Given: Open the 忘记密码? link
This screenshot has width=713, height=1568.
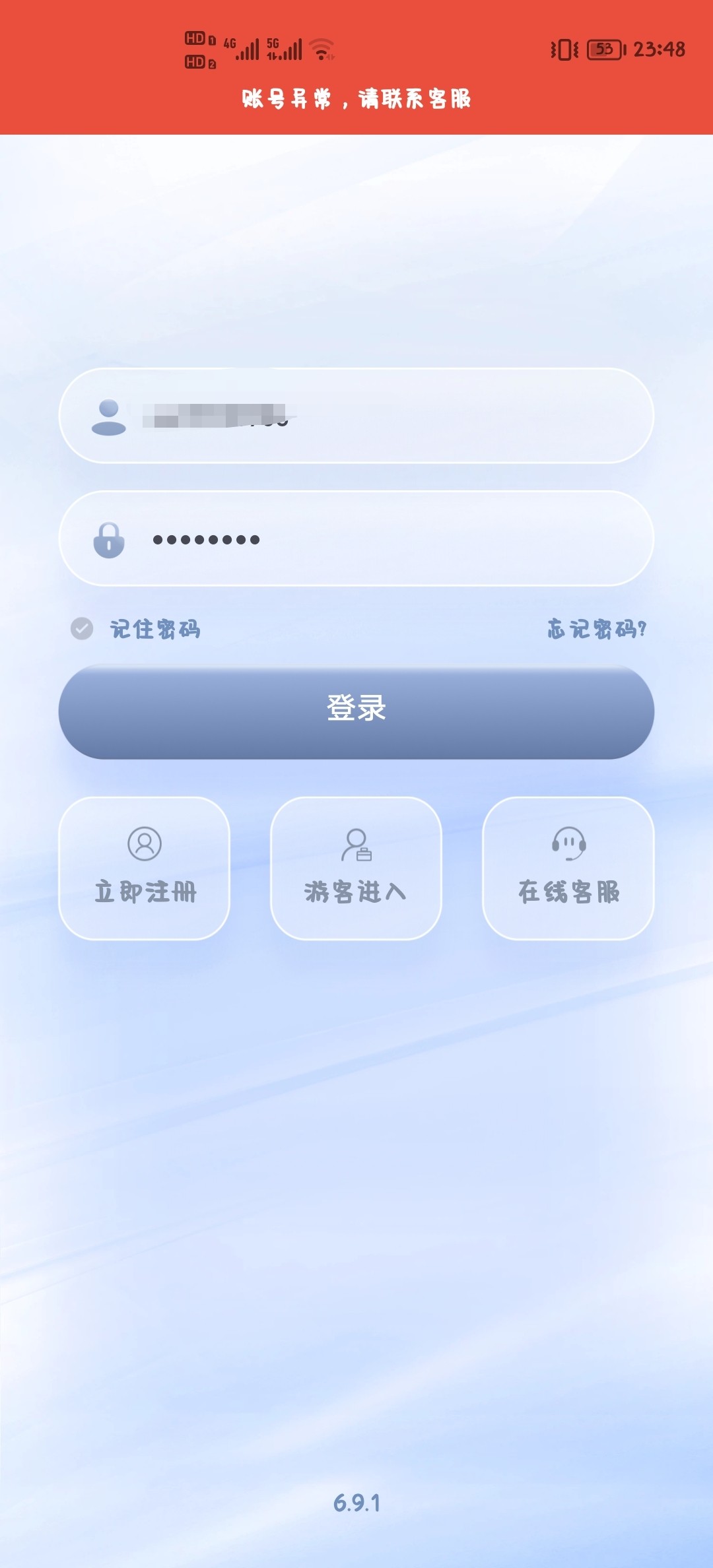Looking at the screenshot, I should 596,629.
